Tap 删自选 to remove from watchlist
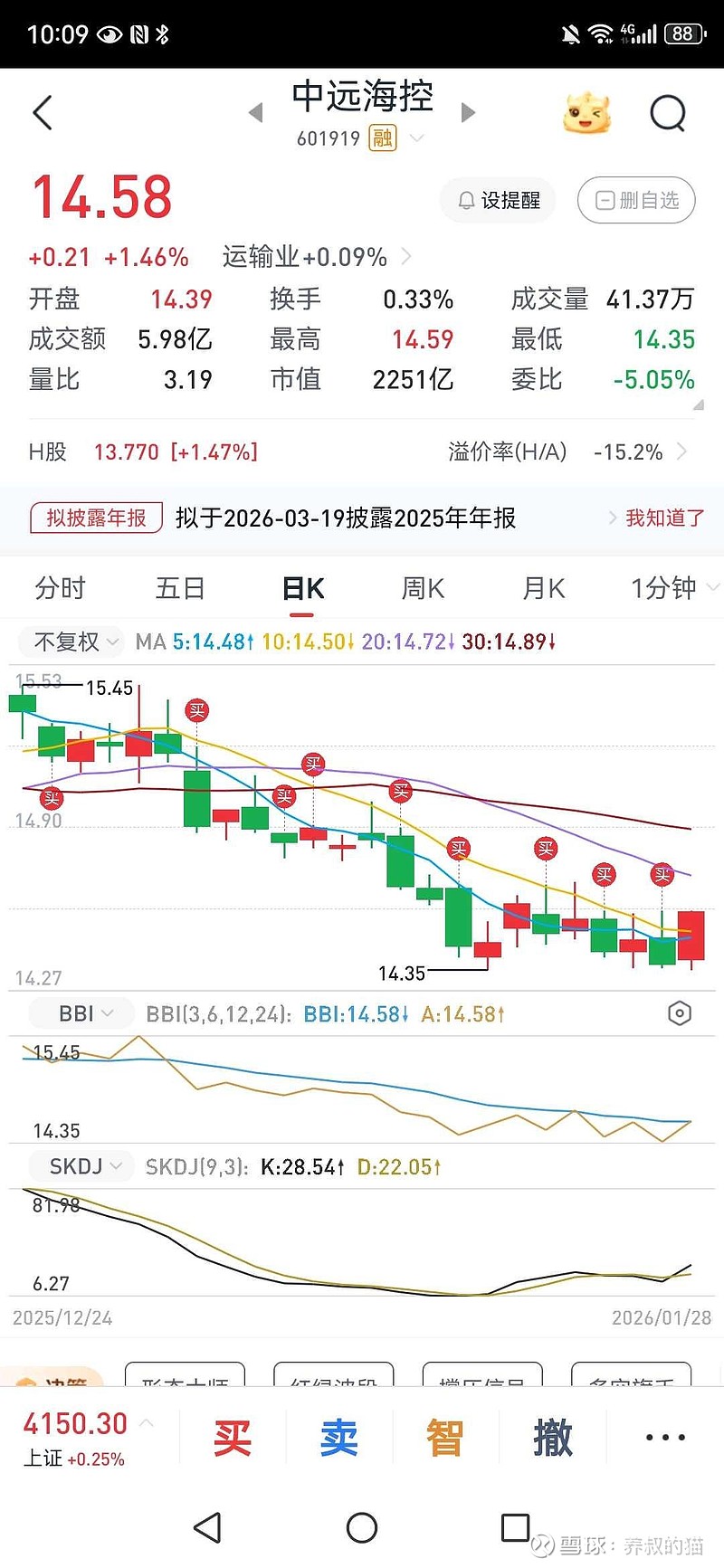 coord(636,200)
